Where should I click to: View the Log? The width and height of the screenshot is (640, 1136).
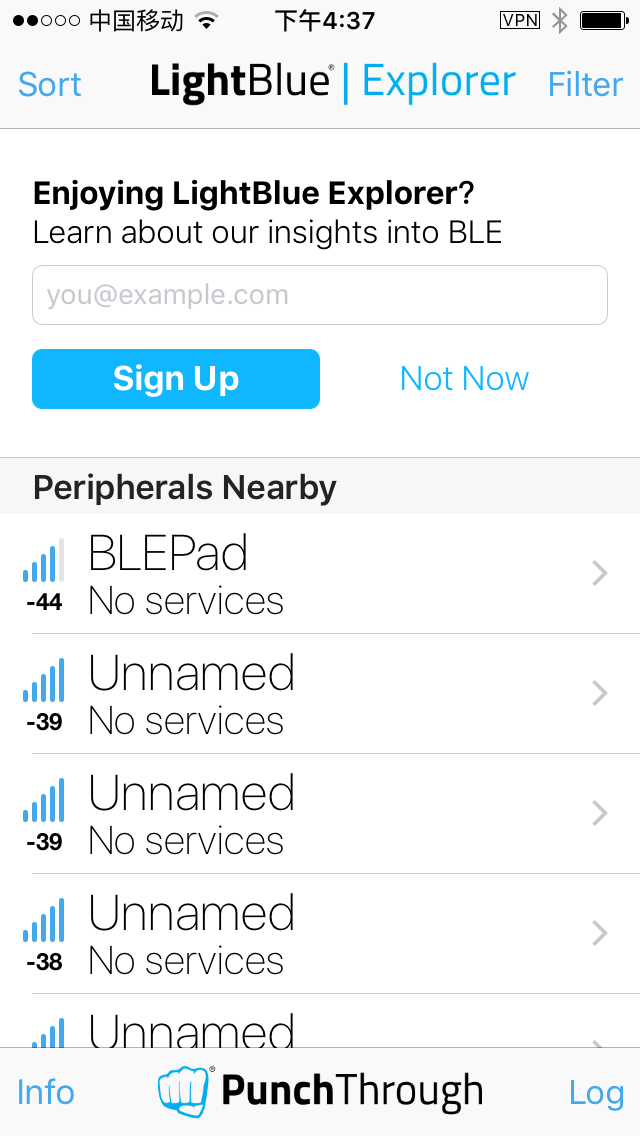[596, 1092]
